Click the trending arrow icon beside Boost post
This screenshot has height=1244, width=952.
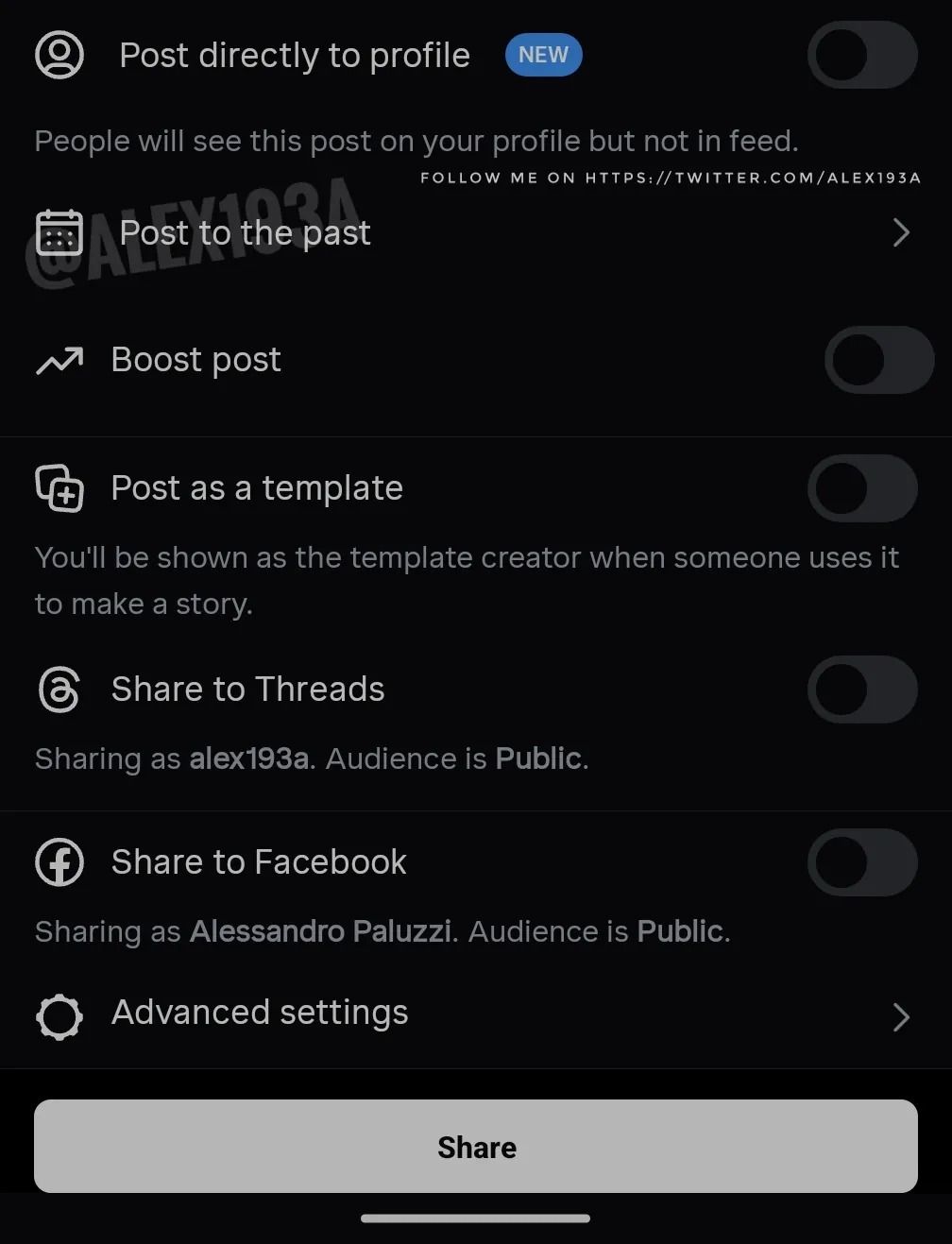(x=59, y=360)
